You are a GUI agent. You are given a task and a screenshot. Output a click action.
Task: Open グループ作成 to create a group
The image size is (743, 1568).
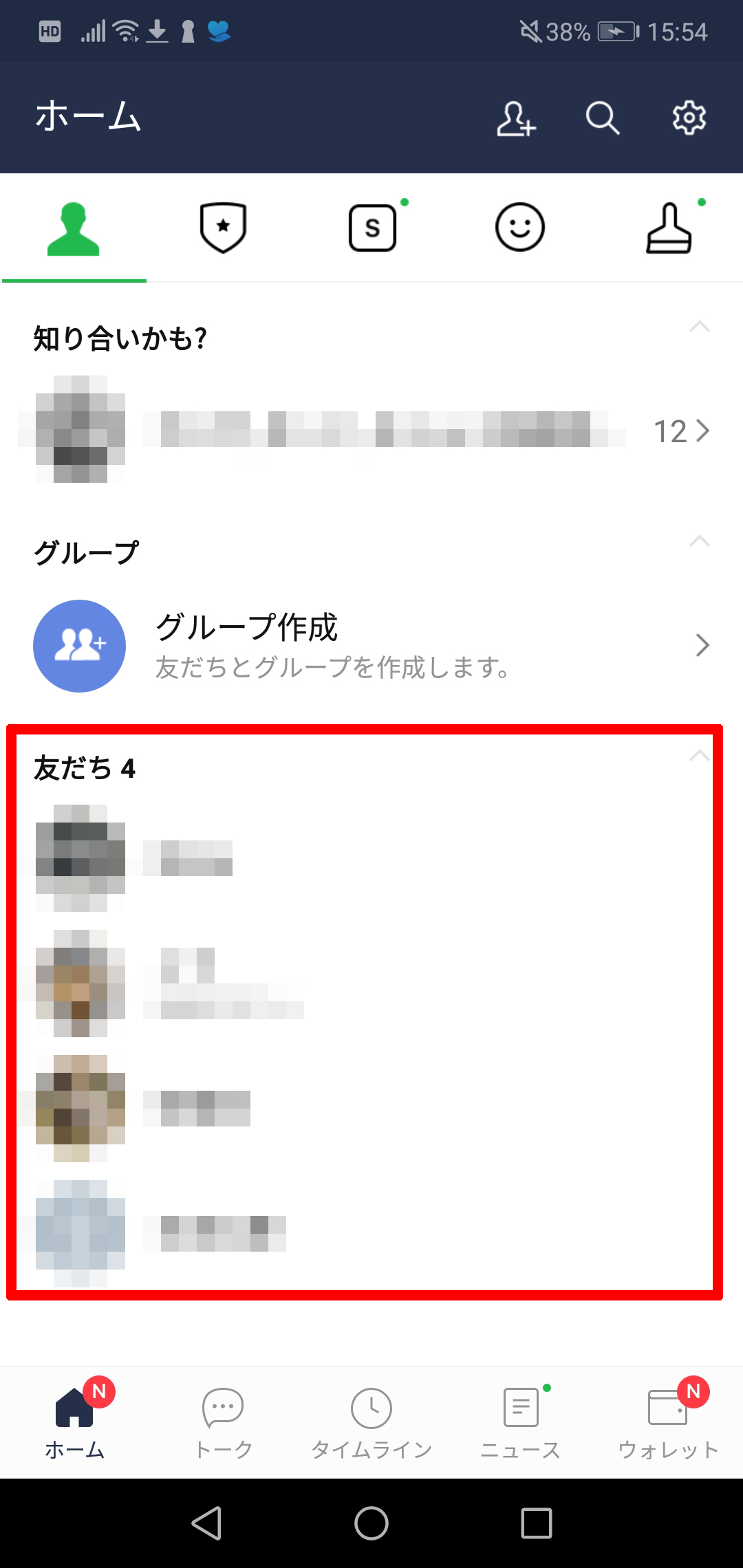[371, 646]
